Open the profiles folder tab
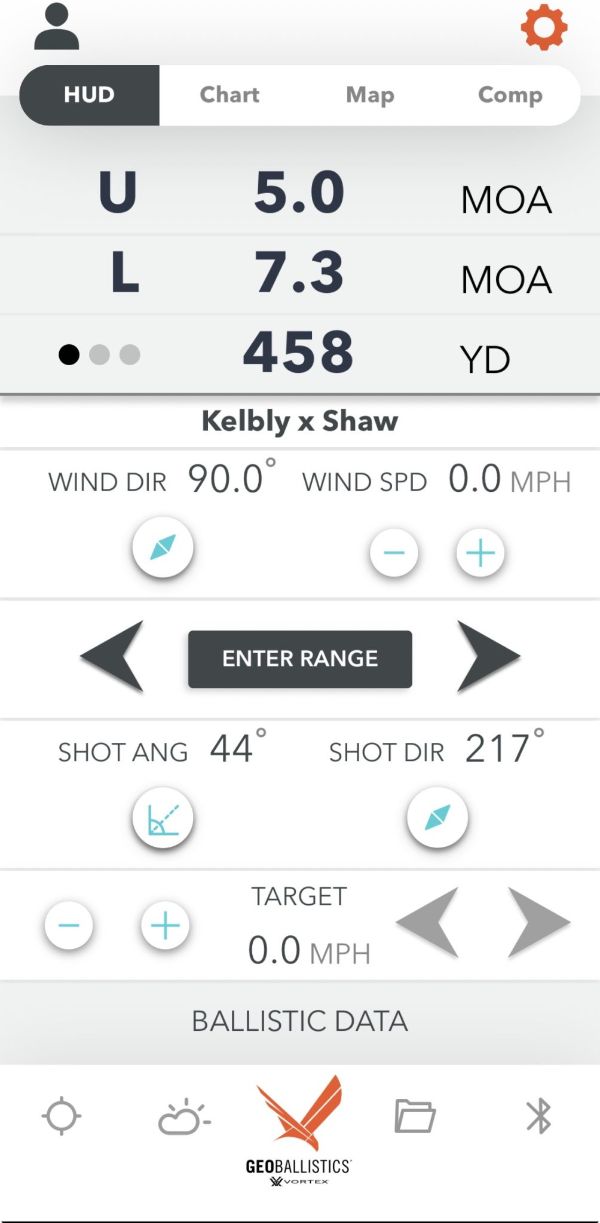 [415, 1115]
